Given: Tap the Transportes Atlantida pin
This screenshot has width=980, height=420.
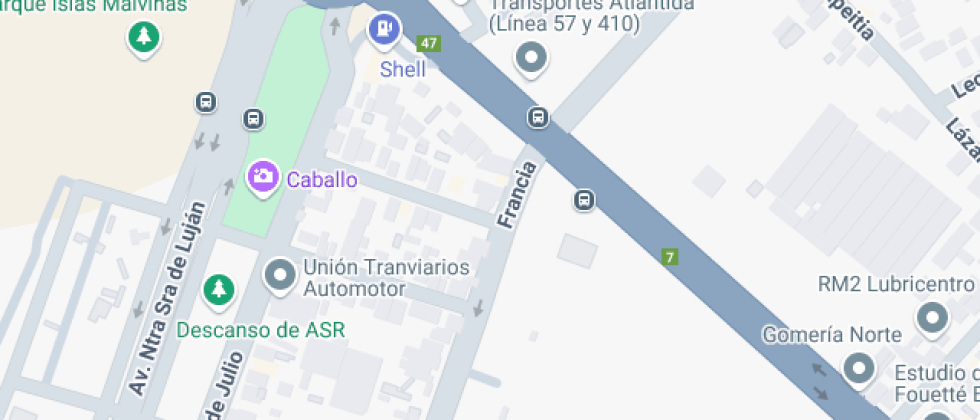Looking at the screenshot, I should (532, 58).
